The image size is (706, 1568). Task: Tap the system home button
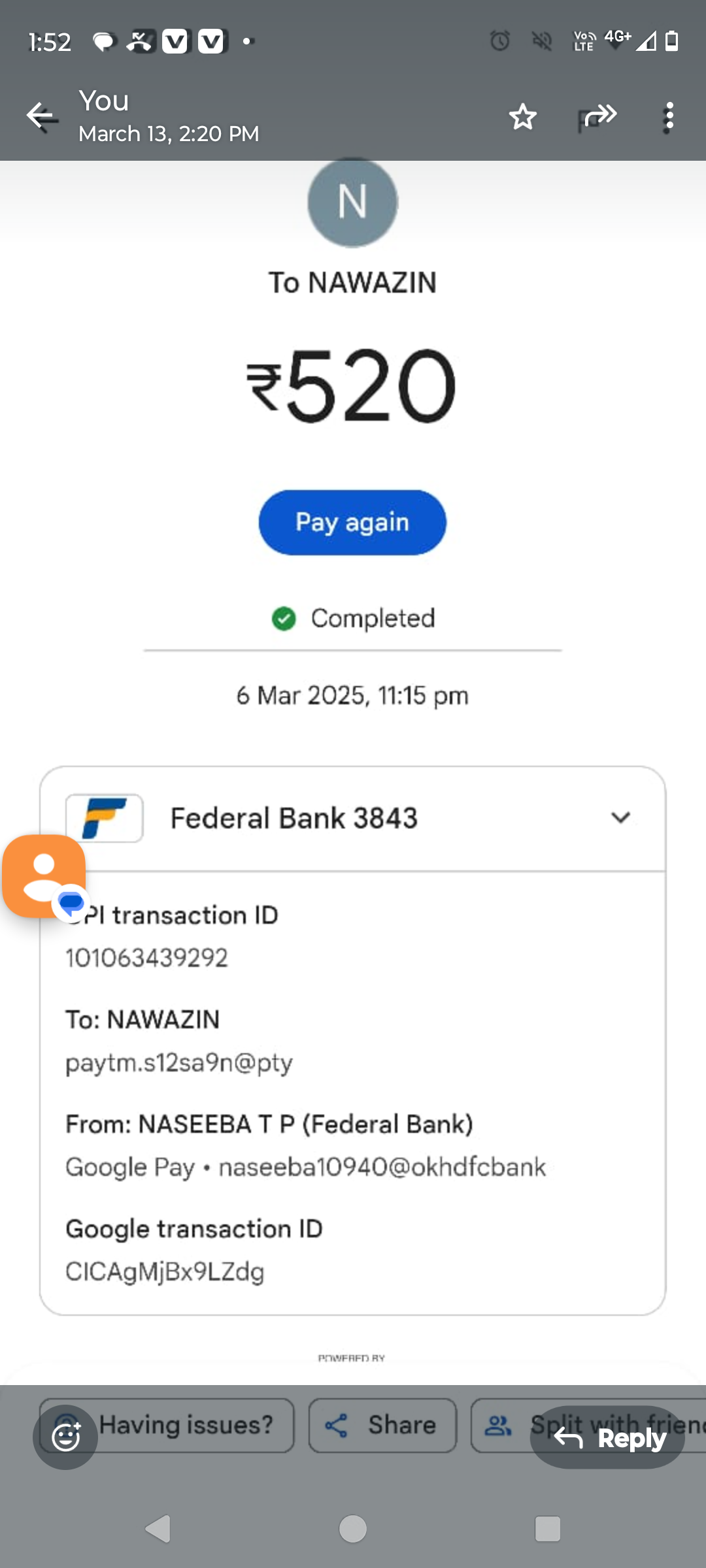click(353, 1529)
